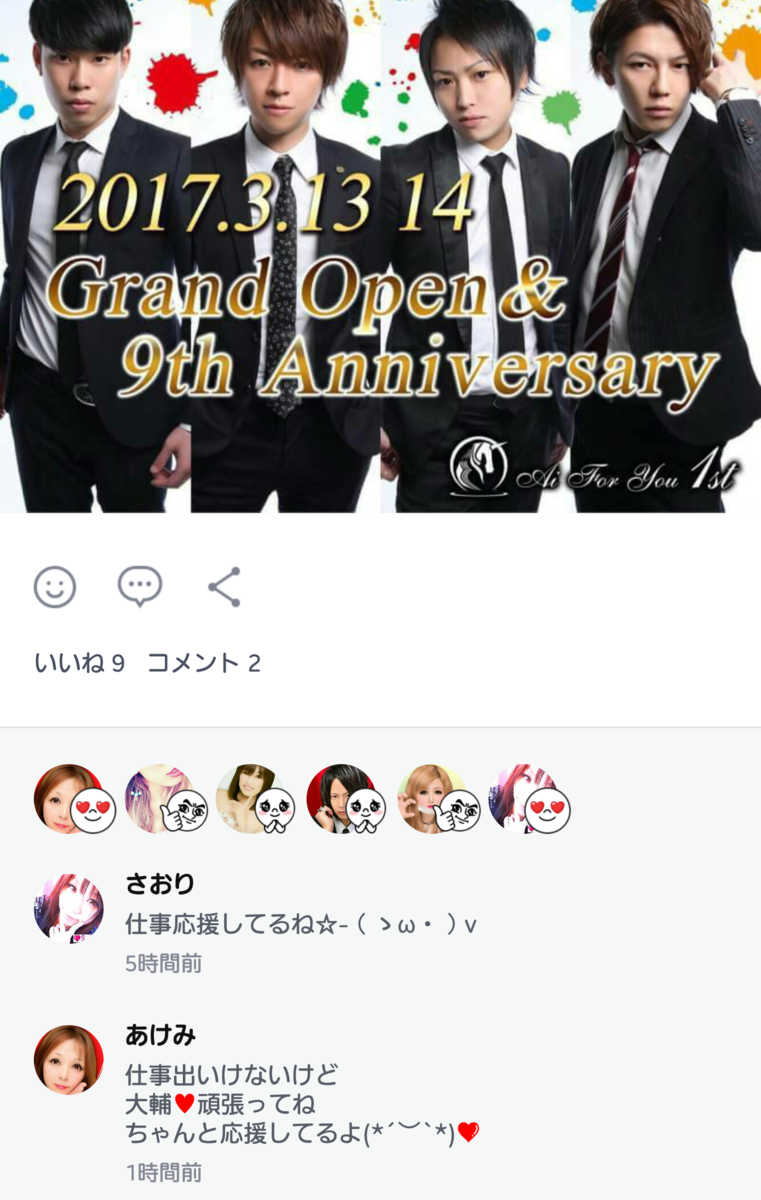Share this timeline post
The image size is (761, 1200).
[x=224, y=587]
